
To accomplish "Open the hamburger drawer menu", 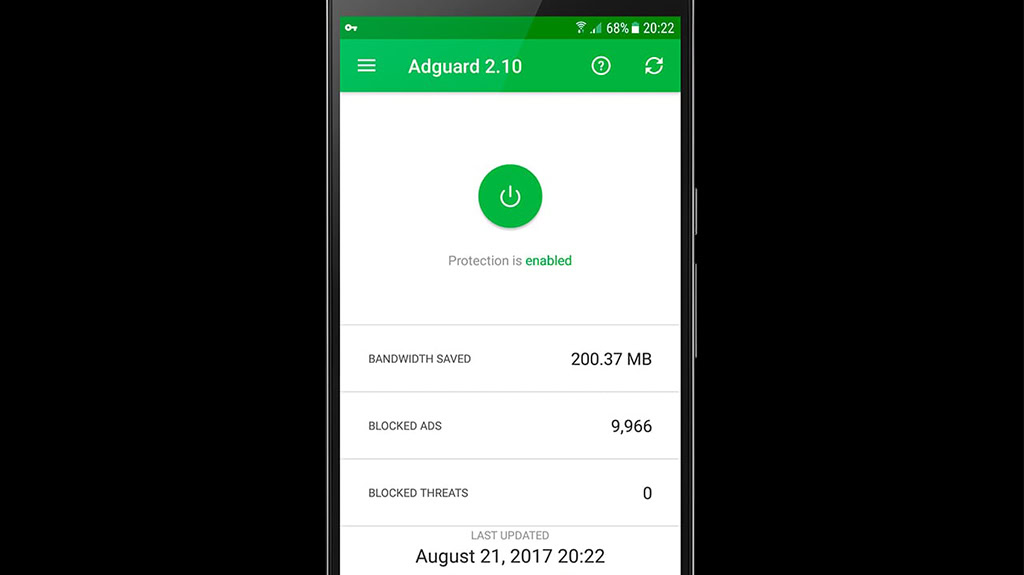I will coord(367,66).
